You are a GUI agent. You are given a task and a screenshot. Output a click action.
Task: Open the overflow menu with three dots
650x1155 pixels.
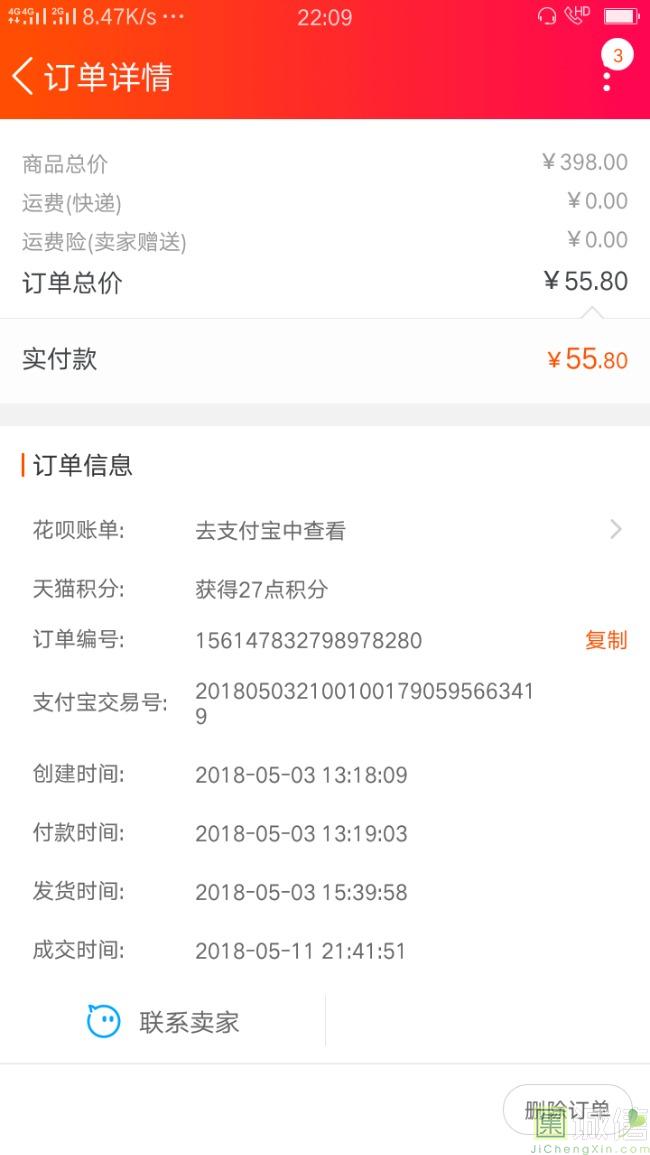point(607,76)
